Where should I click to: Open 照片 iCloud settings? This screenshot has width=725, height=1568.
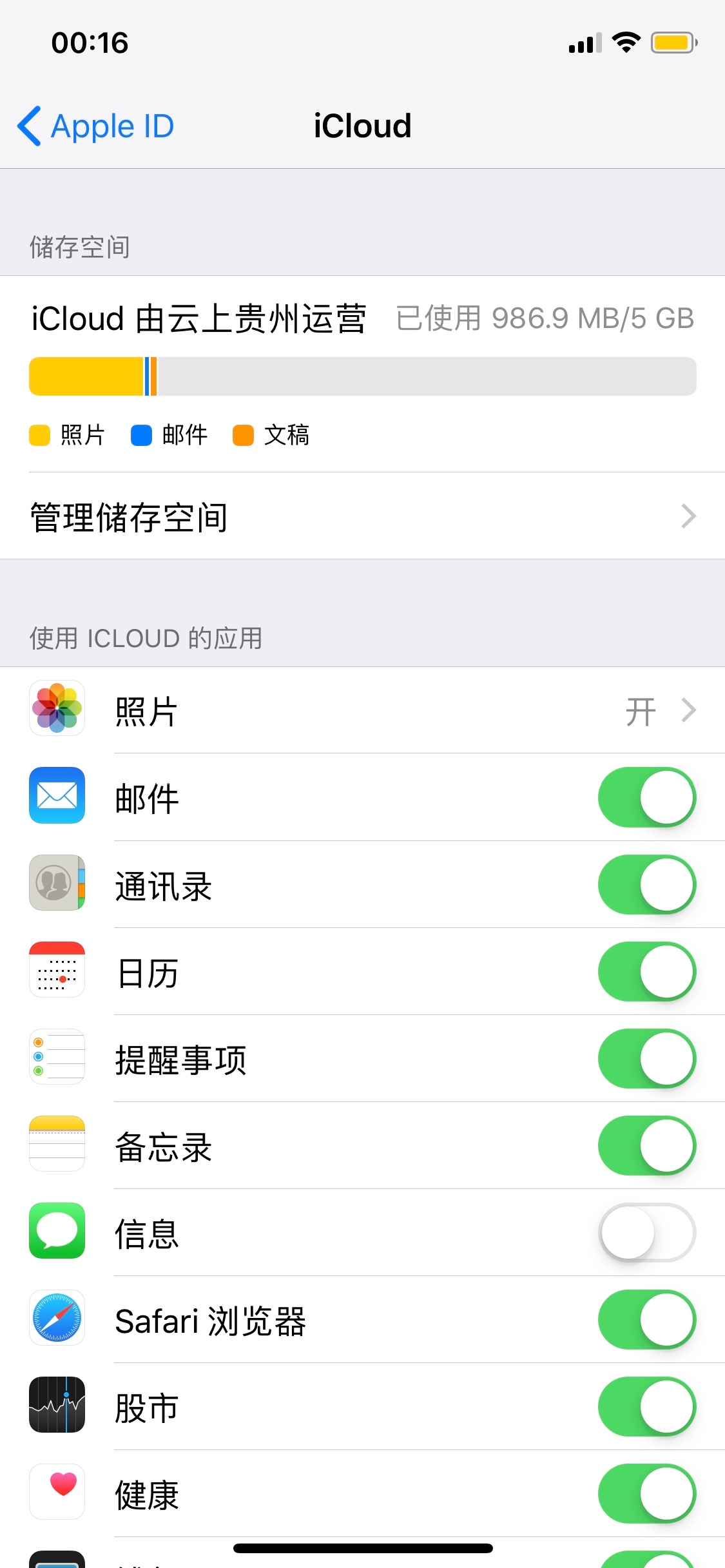click(x=362, y=710)
